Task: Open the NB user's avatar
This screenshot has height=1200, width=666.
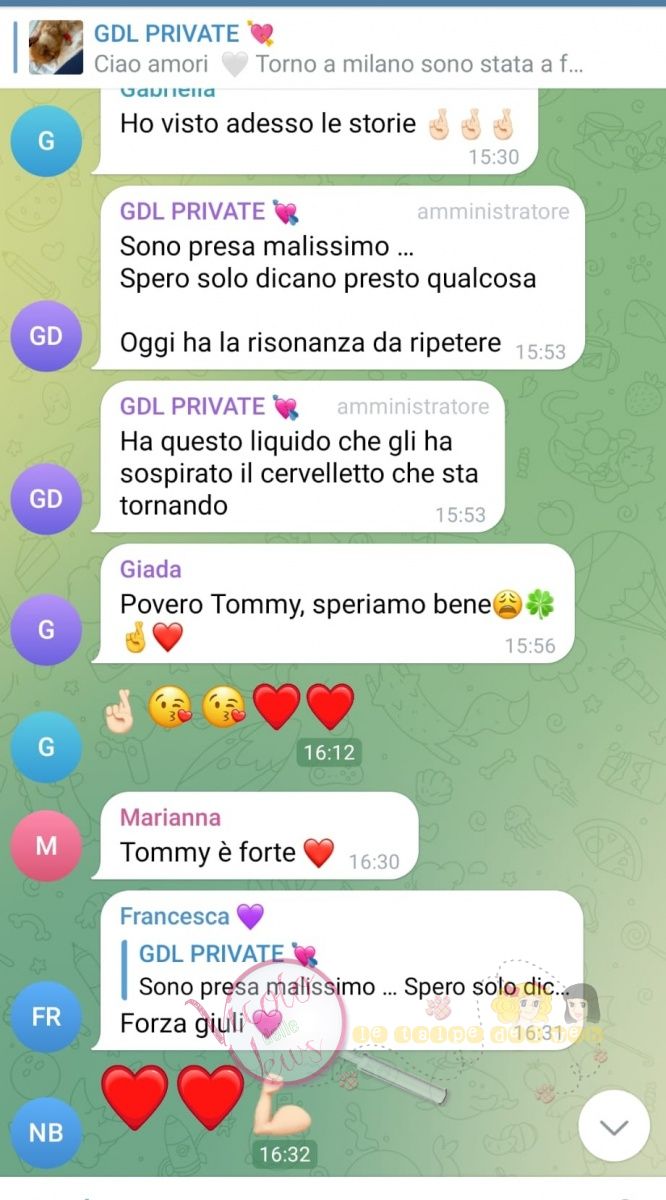Action: click(x=46, y=1132)
